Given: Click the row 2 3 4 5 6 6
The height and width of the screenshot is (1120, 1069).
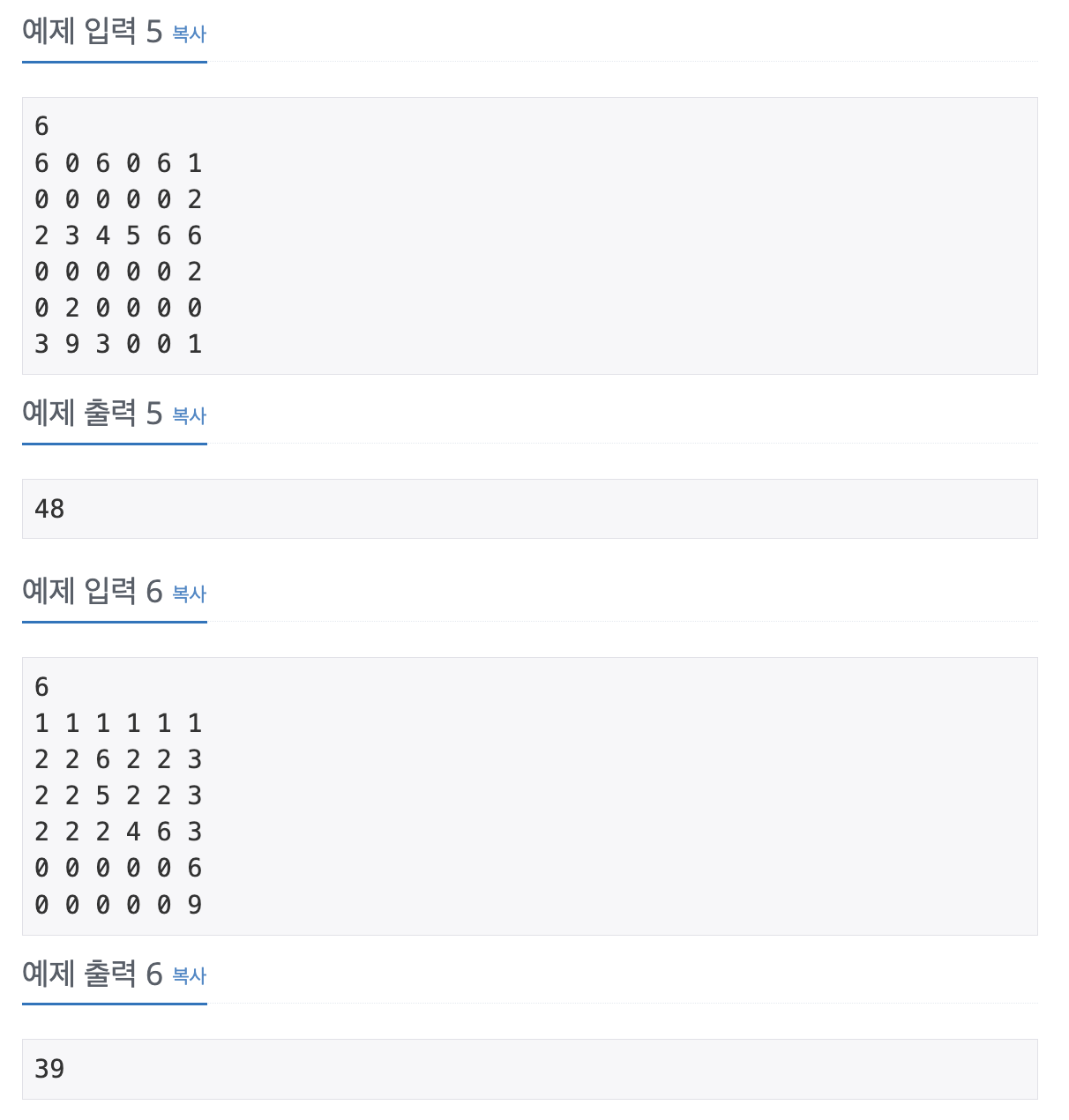Looking at the screenshot, I should [120, 235].
